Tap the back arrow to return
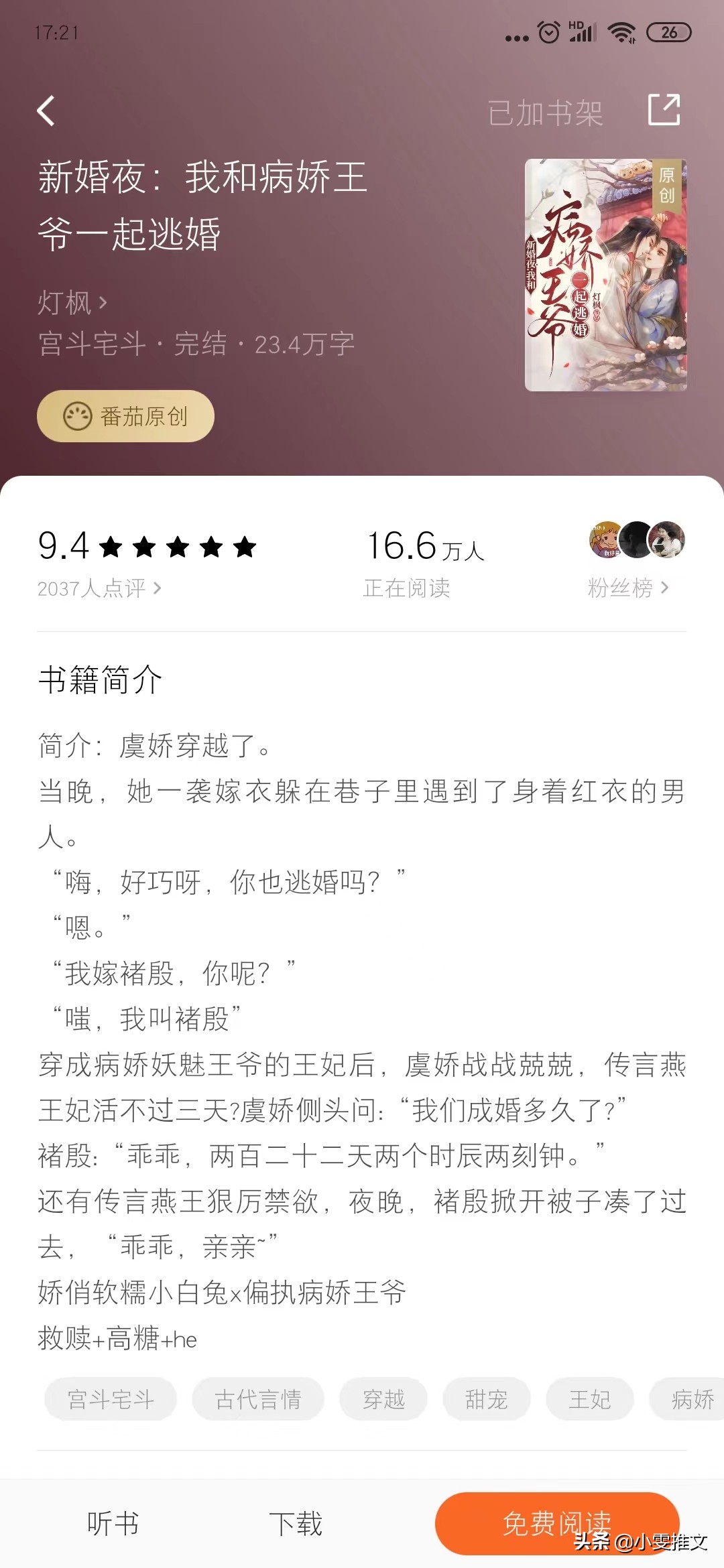This screenshot has width=724, height=1568. [47, 109]
